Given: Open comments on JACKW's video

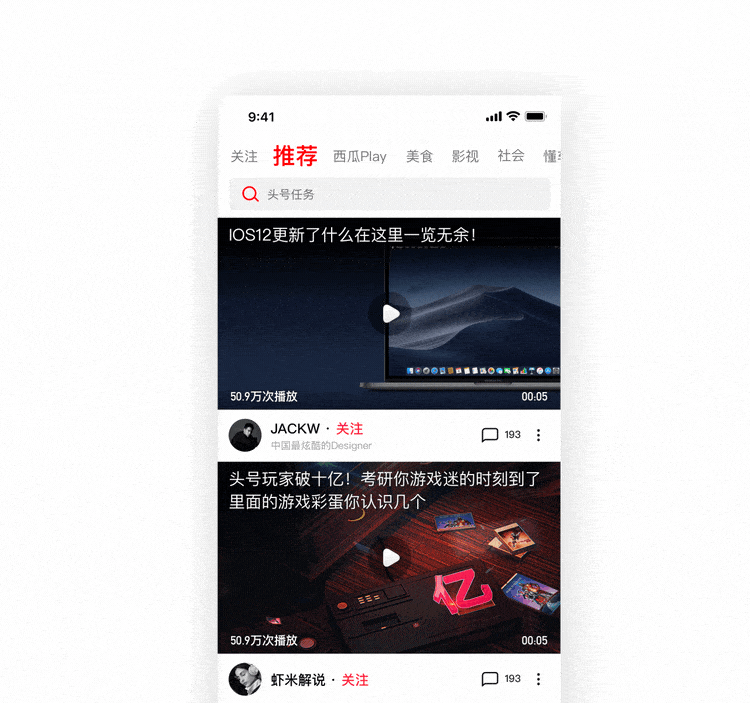Looking at the screenshot, I should tap(500, 435).
